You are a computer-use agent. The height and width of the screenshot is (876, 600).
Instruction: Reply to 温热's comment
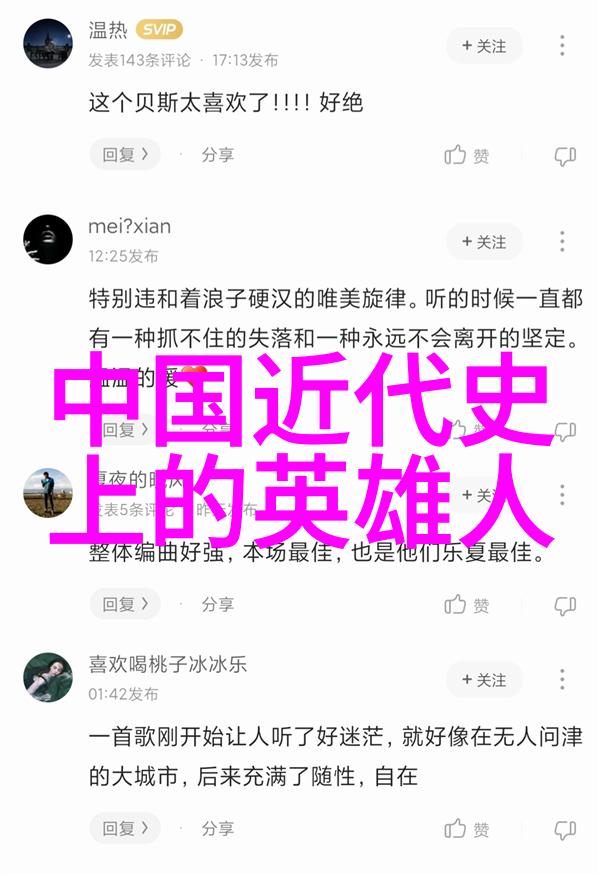tap(125, 155)
